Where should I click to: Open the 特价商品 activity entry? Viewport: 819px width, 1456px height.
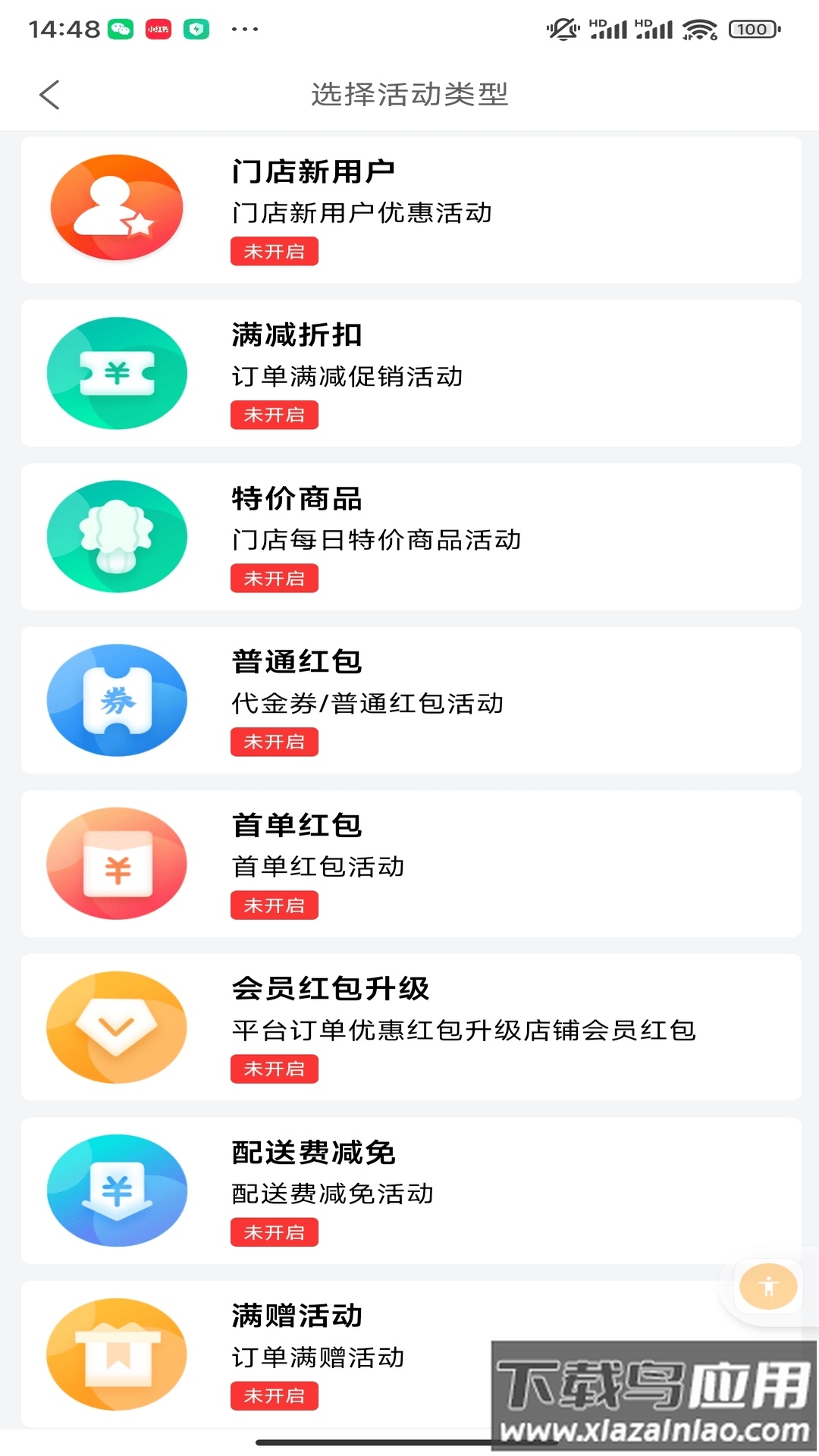pos(409,535)
